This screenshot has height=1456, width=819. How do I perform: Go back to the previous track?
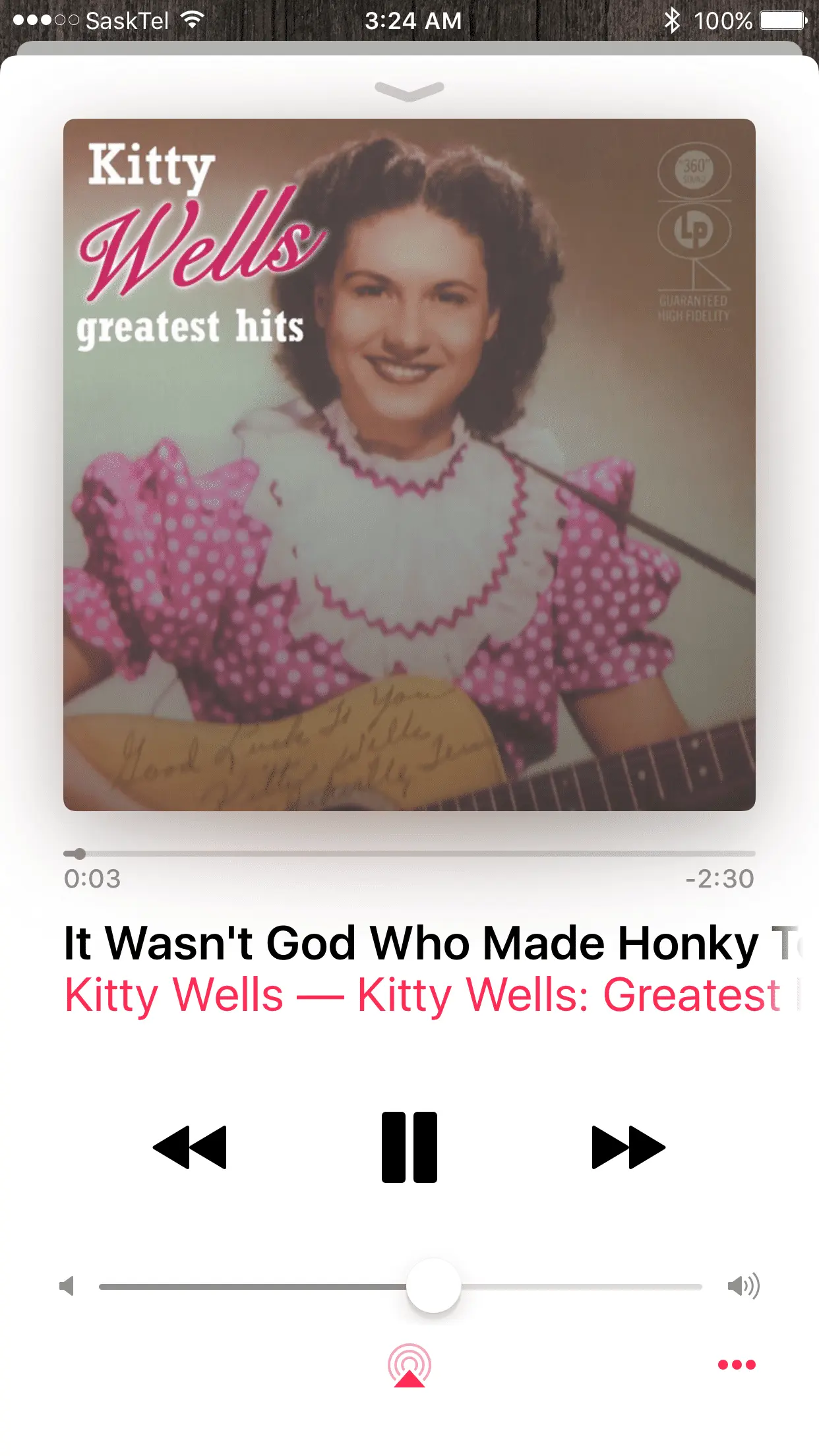[x=190, y=1147]
